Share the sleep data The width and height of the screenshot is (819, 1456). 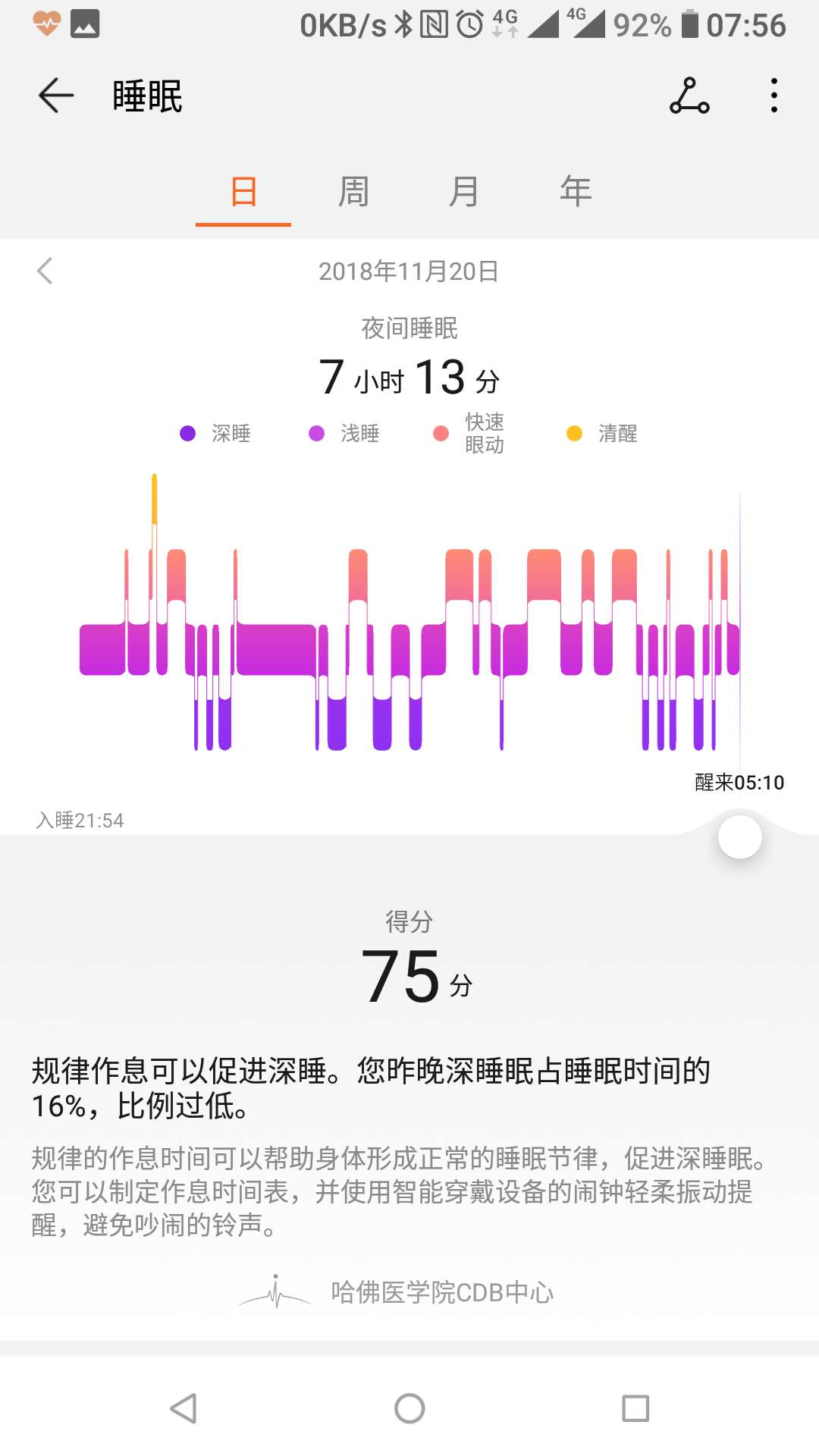coord(689,96)
